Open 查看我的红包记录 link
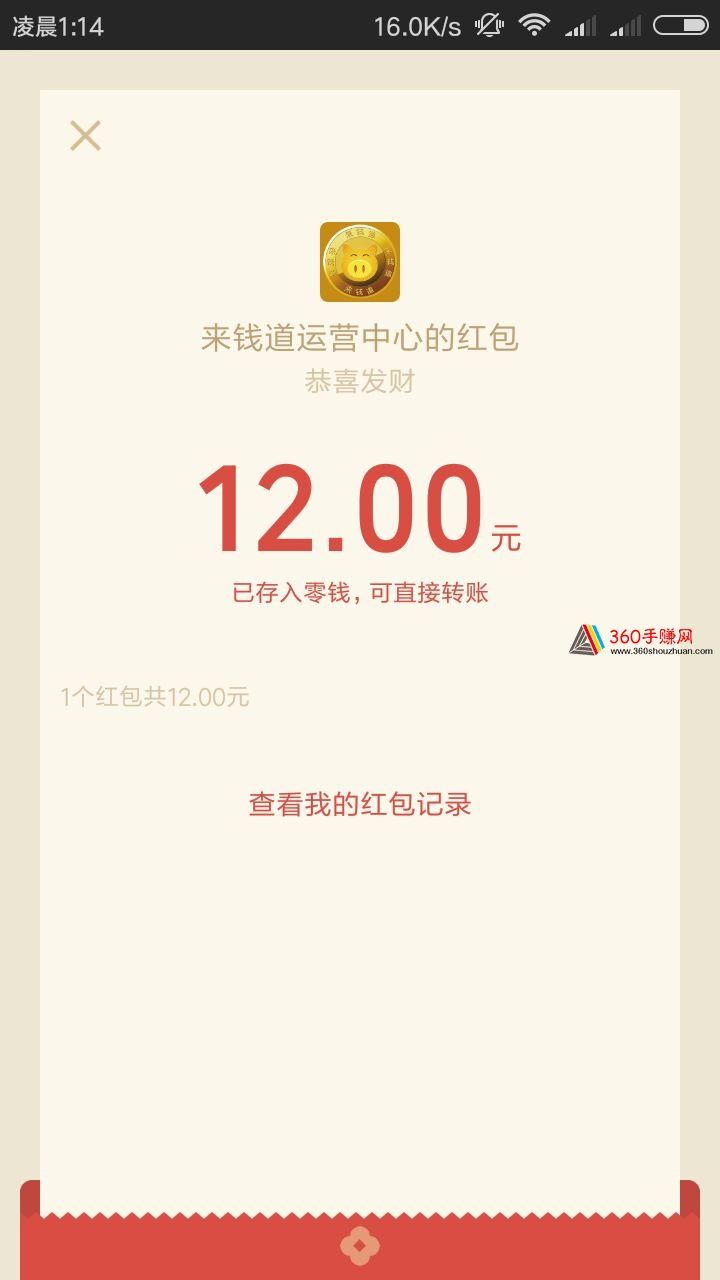720x1280 pixels. [360, 805]
